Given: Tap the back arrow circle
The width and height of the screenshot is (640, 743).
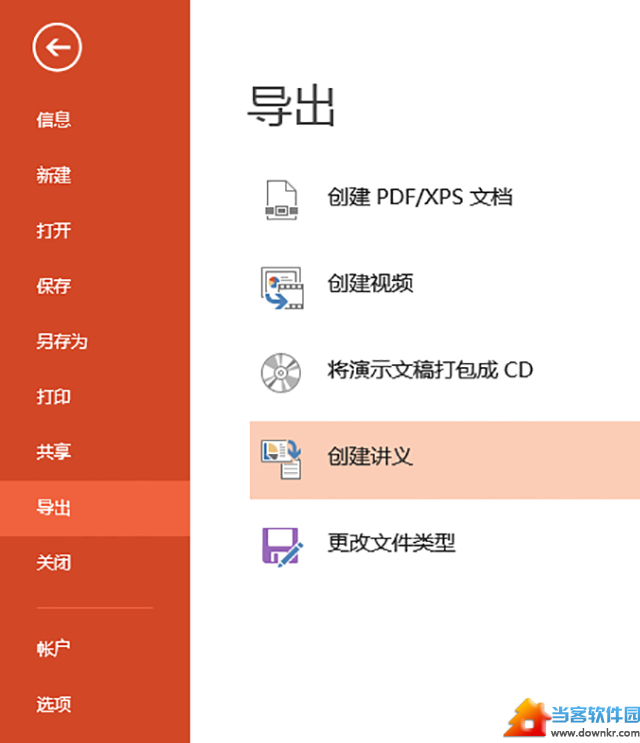Looking at the screenshot, I should click(57, 46).
